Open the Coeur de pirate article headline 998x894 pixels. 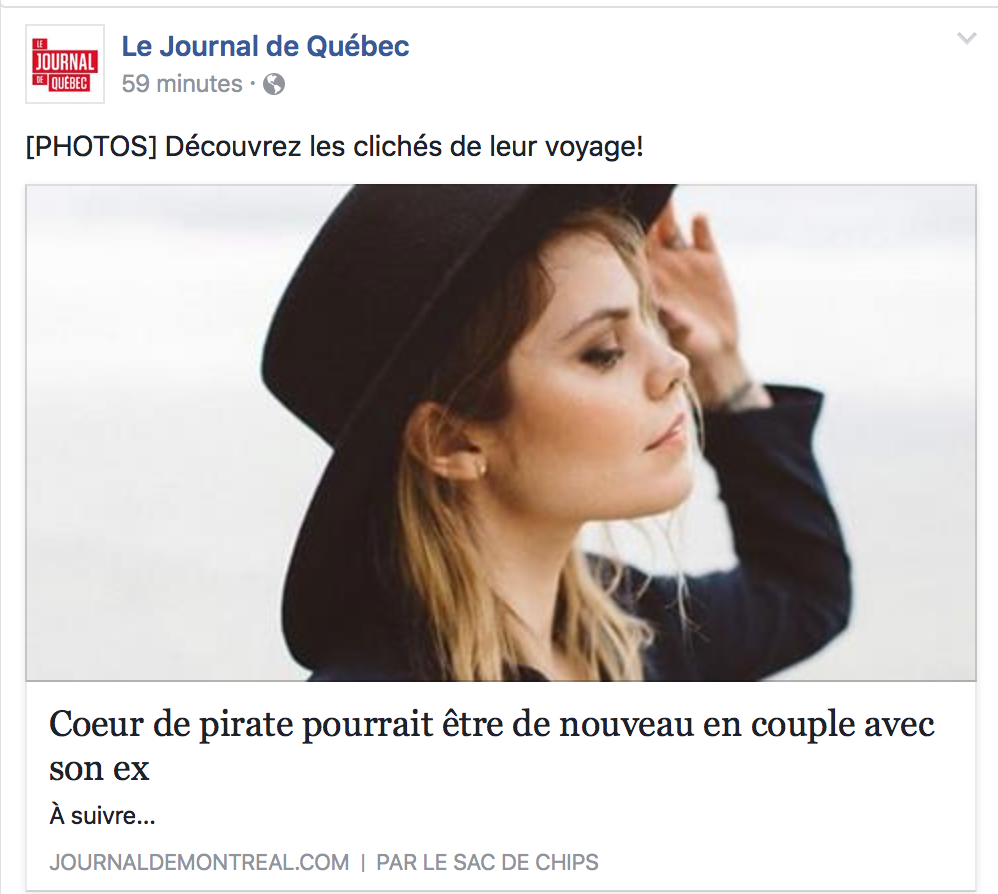click(491, 745)
